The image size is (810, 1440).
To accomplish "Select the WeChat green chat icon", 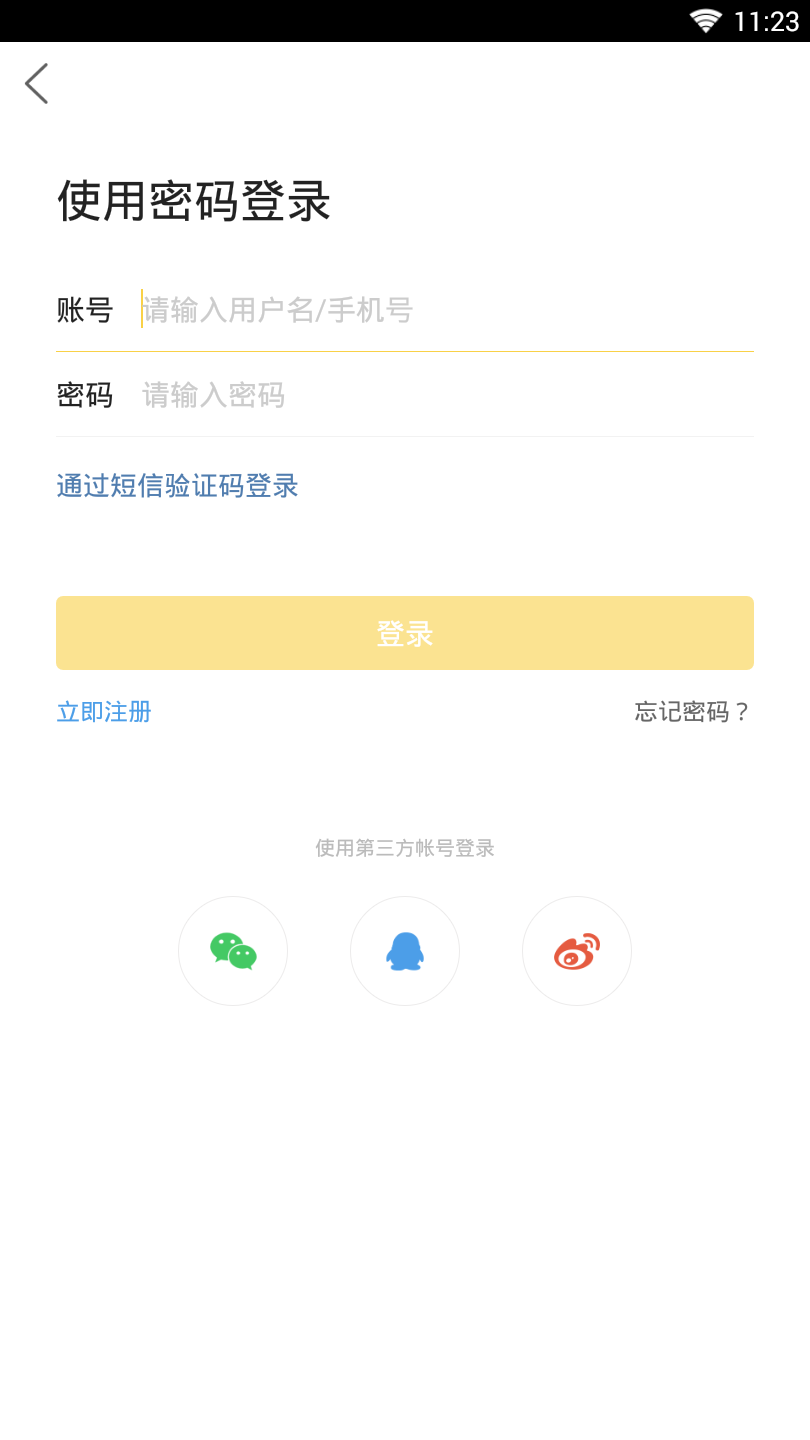I will pos(233,951).
